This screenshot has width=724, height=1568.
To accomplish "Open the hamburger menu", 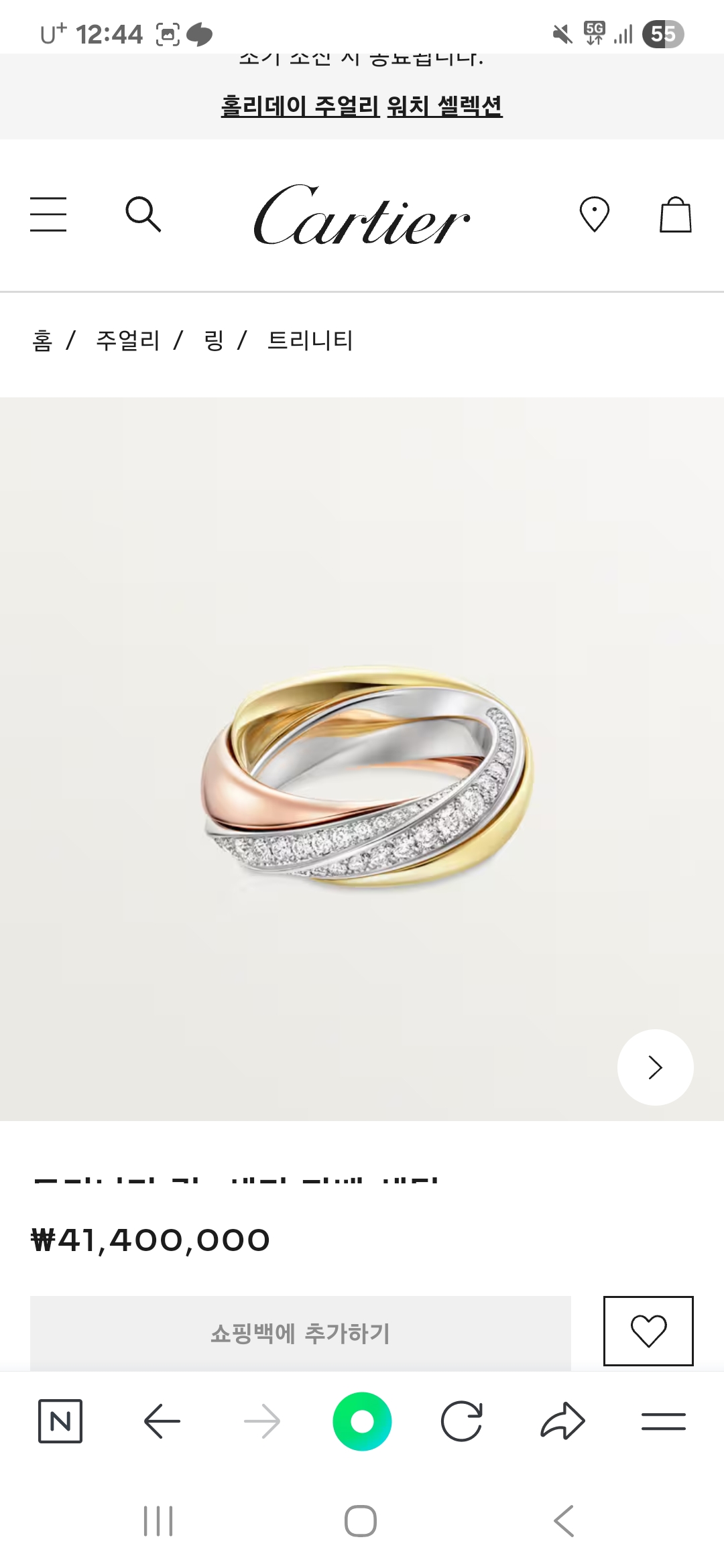I will [48, 214].
